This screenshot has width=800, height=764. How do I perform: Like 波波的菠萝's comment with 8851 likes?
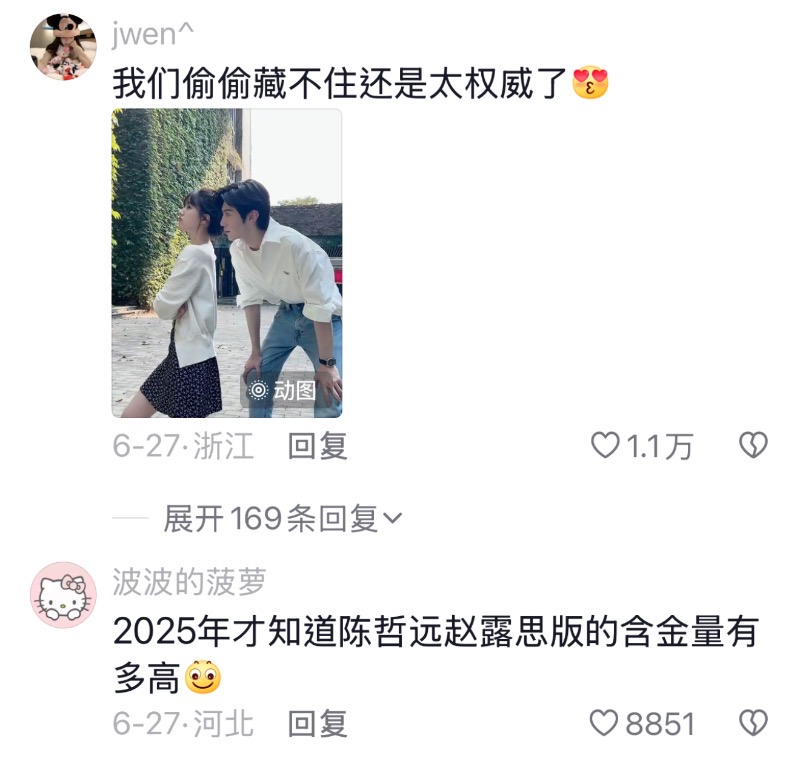pyautogui.click(x=603, y=723)
